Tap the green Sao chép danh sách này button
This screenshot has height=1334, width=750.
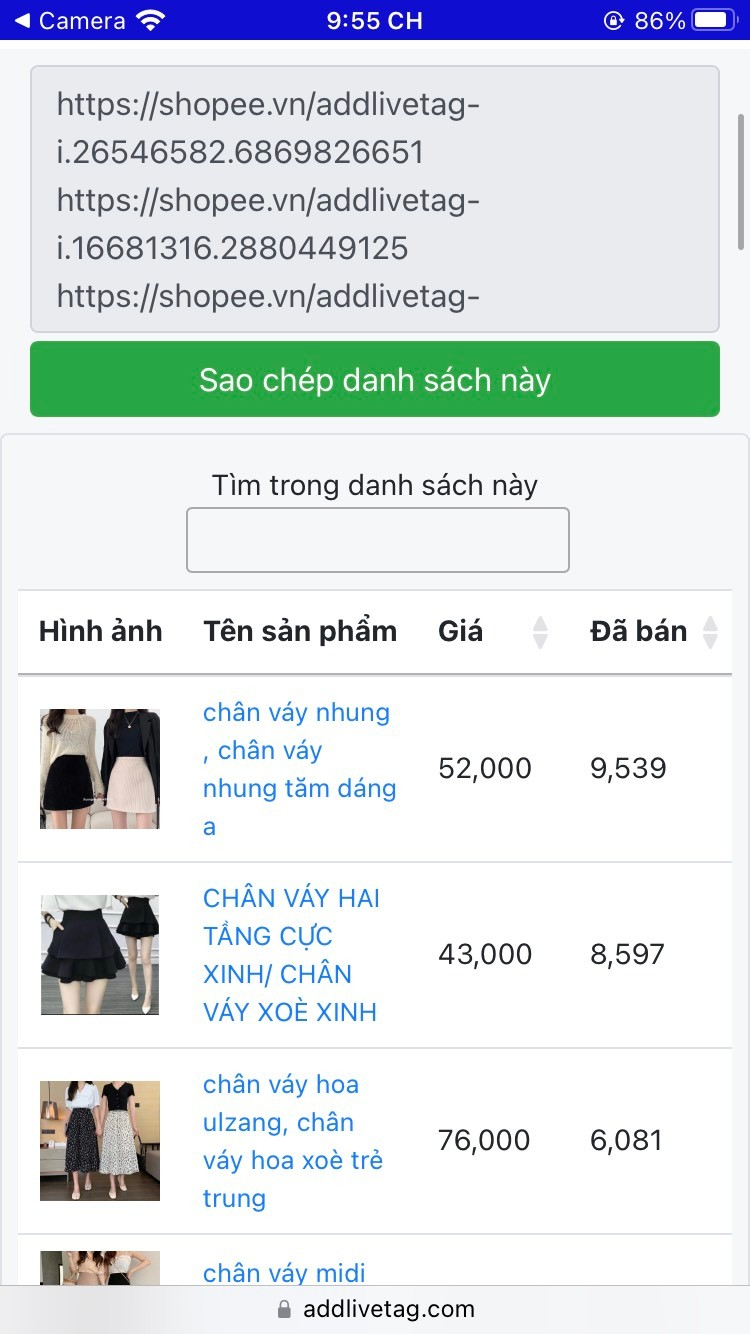coord(374,380)
